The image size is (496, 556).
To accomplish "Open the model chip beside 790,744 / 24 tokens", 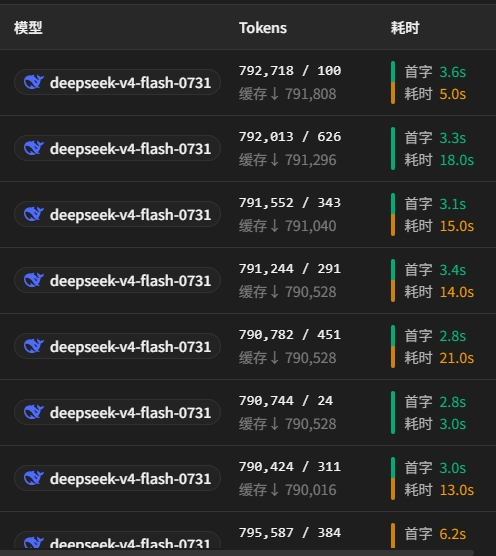I will [117, 412].
